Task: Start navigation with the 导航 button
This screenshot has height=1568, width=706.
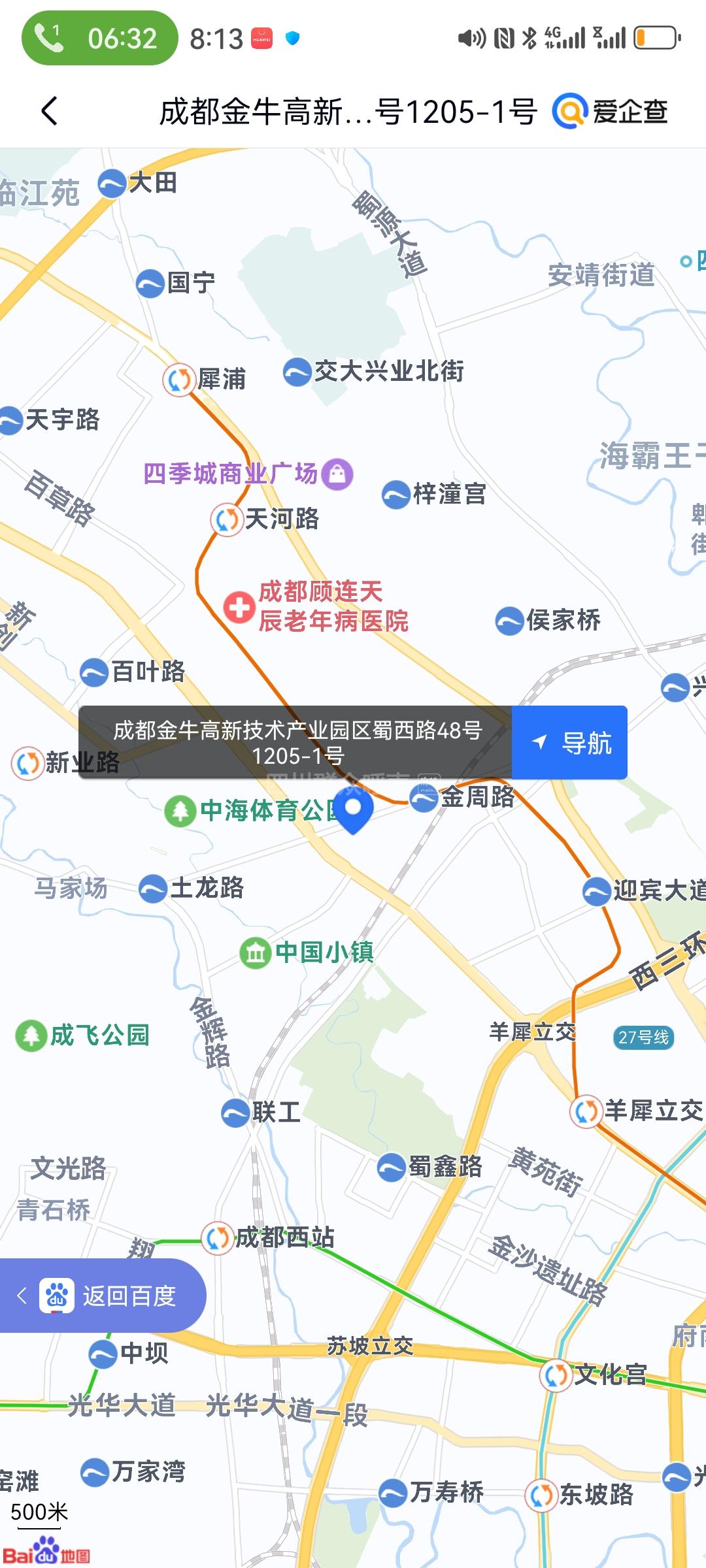Action: (x=570, y=742)
